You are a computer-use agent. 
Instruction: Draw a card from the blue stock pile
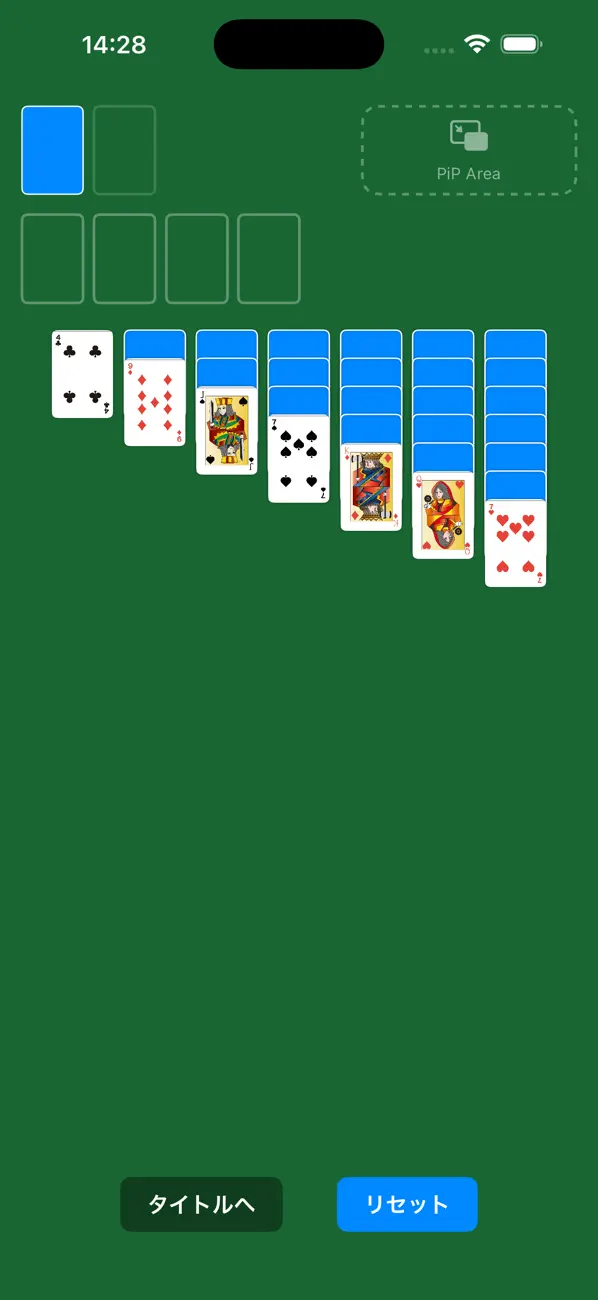52,150
